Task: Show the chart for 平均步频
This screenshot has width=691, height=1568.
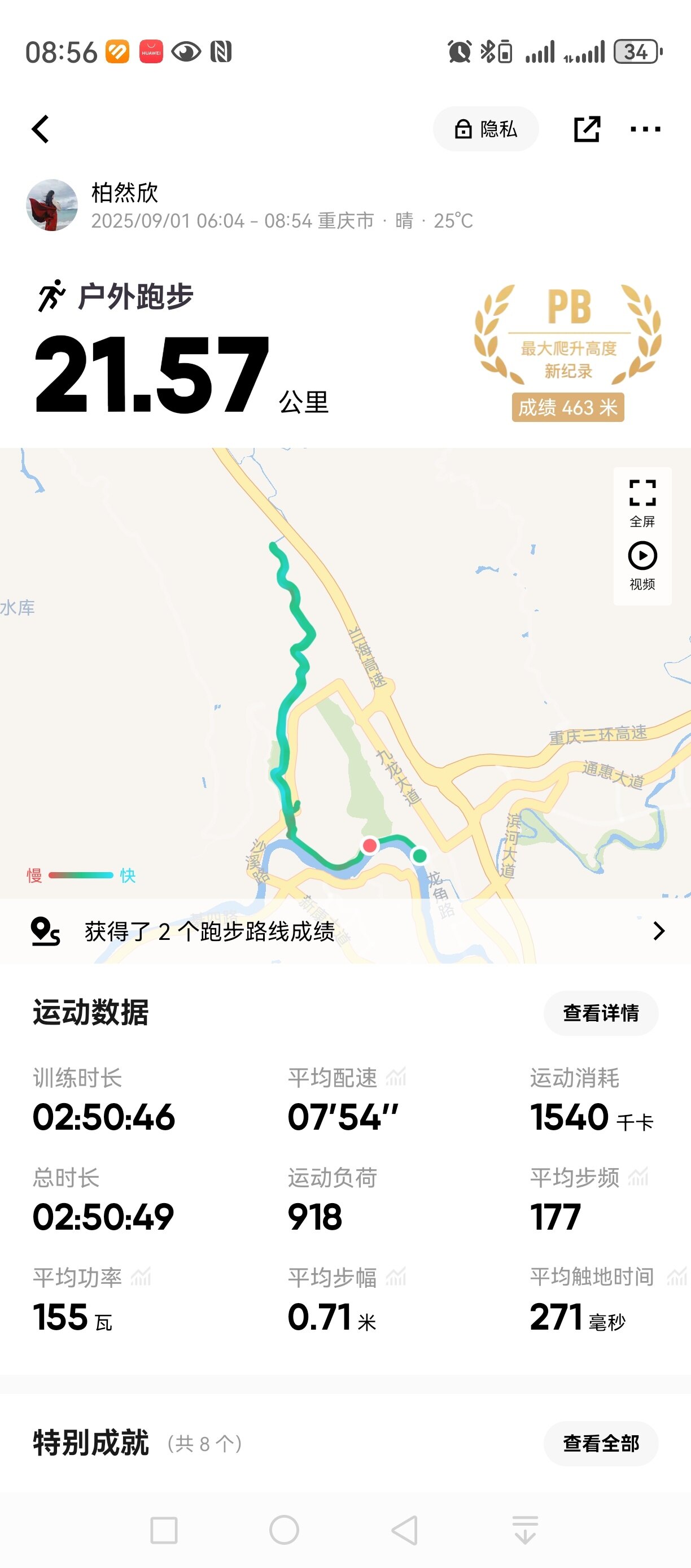Action: [x=638, y=1177]
